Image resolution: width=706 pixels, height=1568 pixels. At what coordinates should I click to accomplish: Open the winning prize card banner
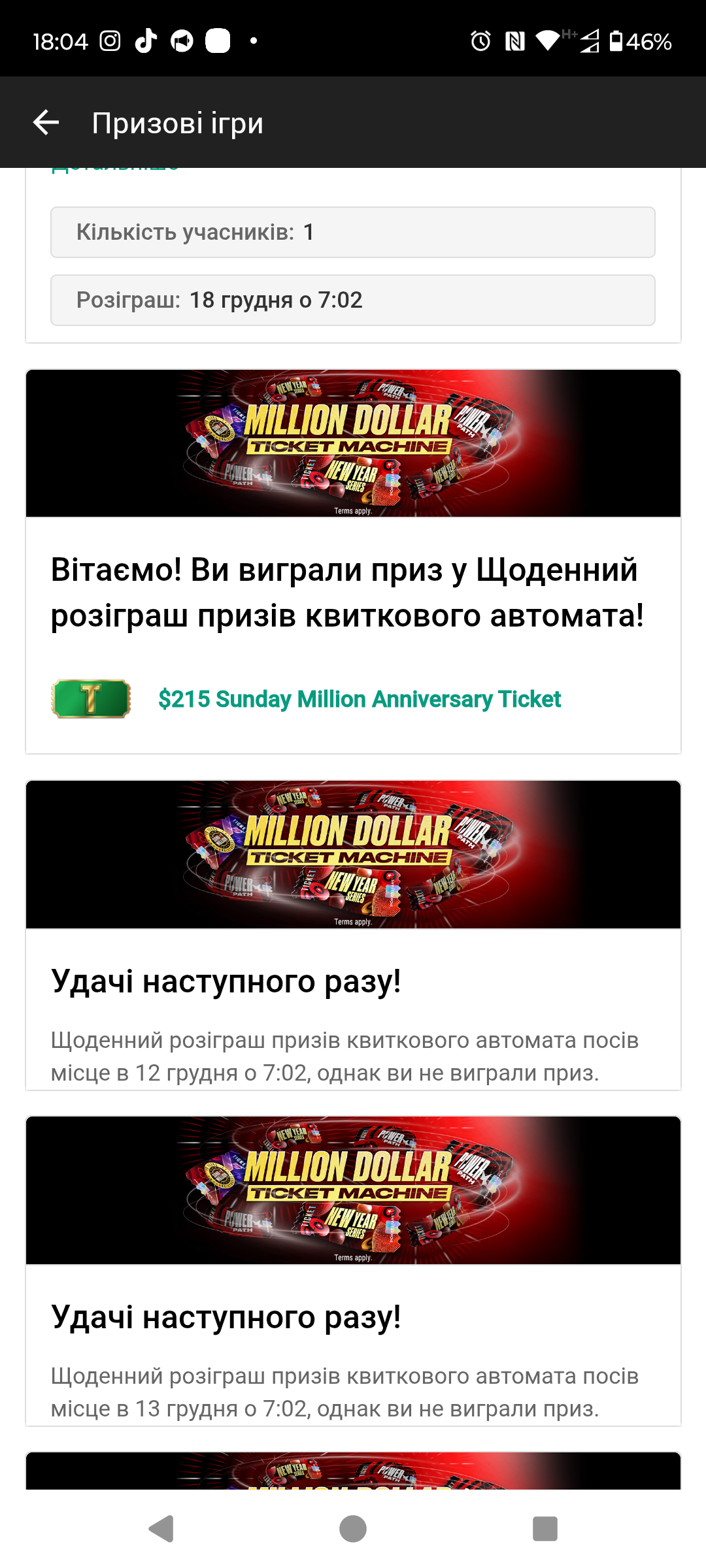point(353,444)
